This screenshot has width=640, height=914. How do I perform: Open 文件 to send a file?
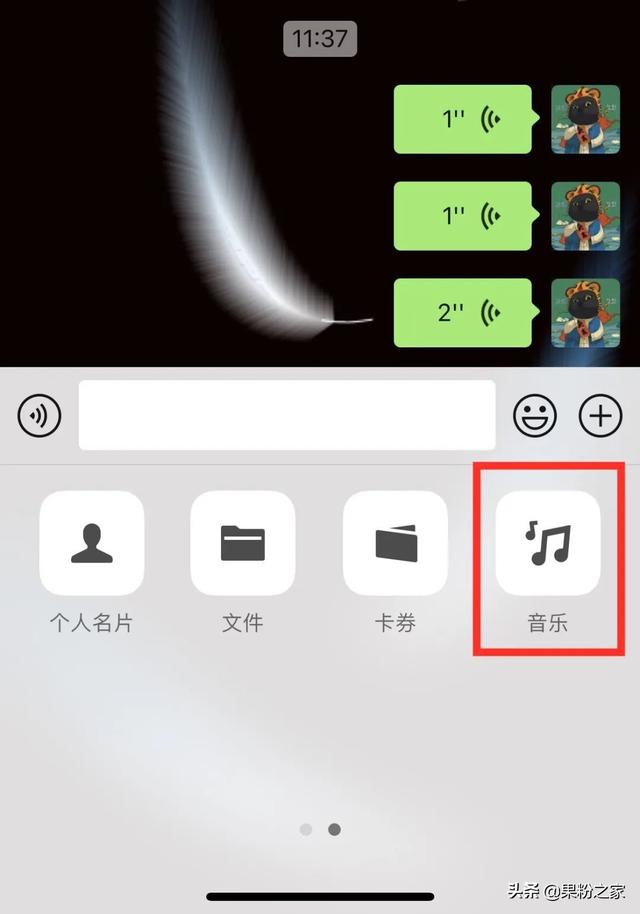pos(242,544)
